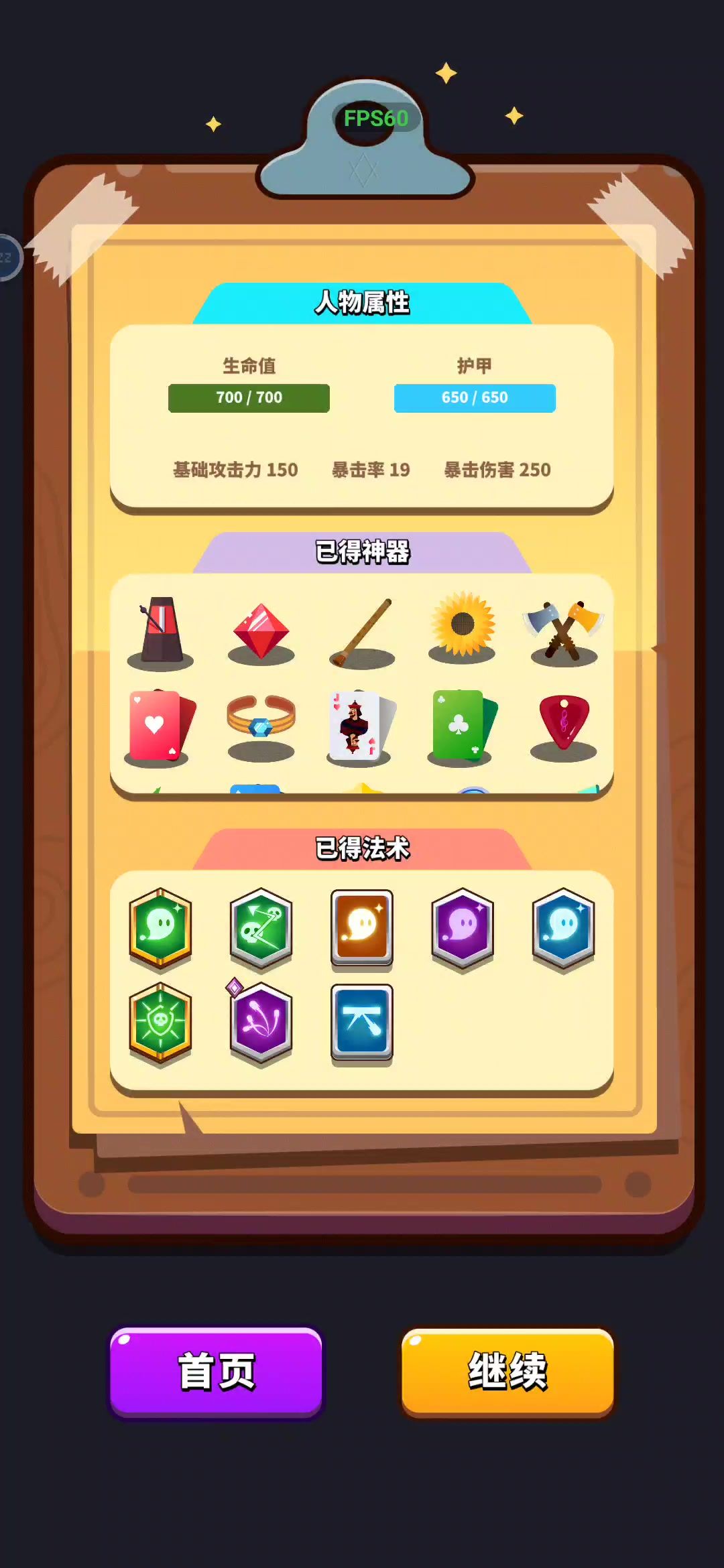Select the red heart card artifact
724x1568 pixels.
click(x=160, y=725)
